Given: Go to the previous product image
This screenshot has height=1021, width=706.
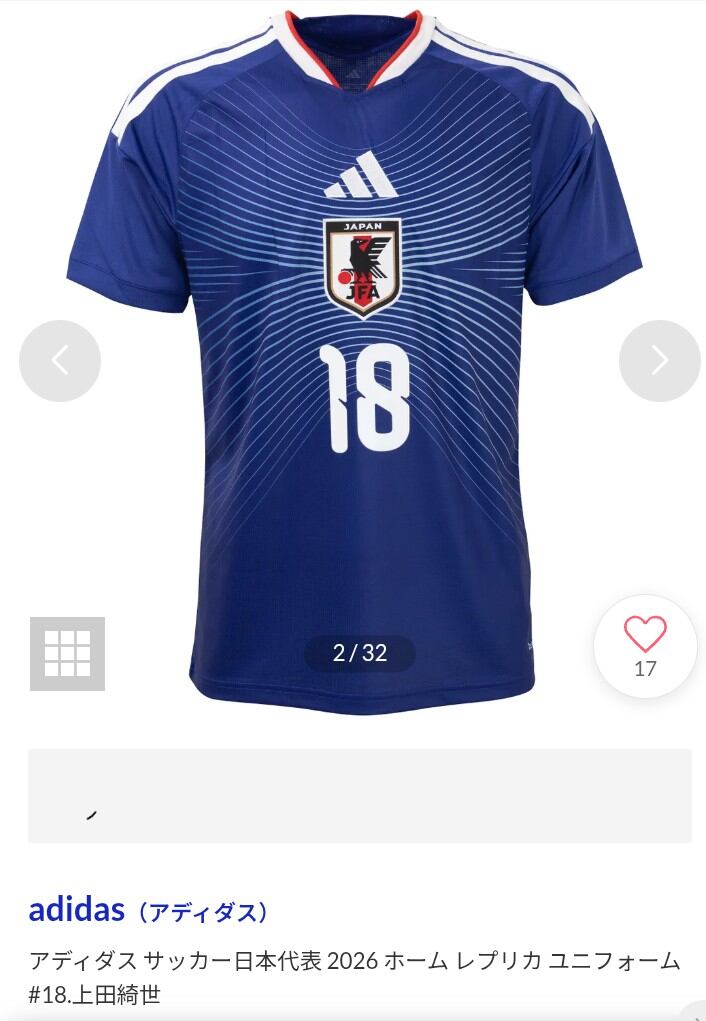Looking at the screenshot, I should click(60, 361).
